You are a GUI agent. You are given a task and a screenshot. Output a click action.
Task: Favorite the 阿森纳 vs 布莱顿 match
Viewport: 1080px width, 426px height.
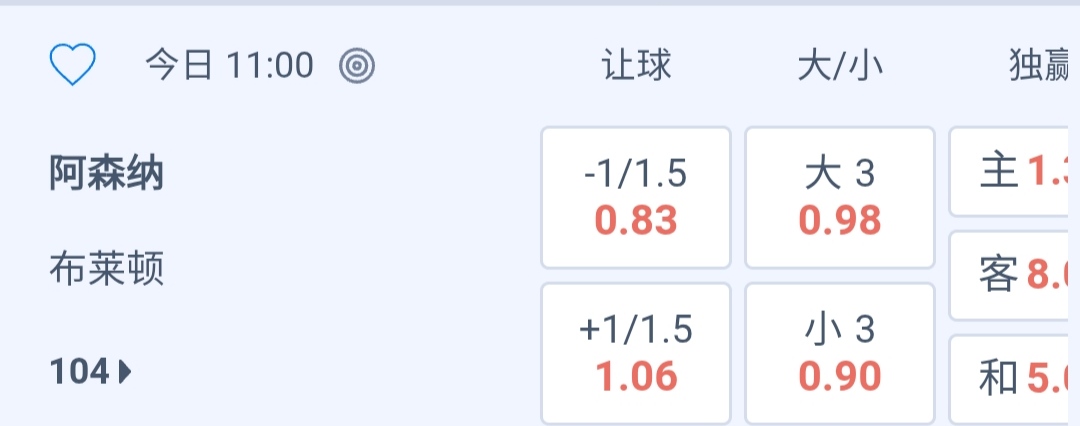tap(73, 66)
